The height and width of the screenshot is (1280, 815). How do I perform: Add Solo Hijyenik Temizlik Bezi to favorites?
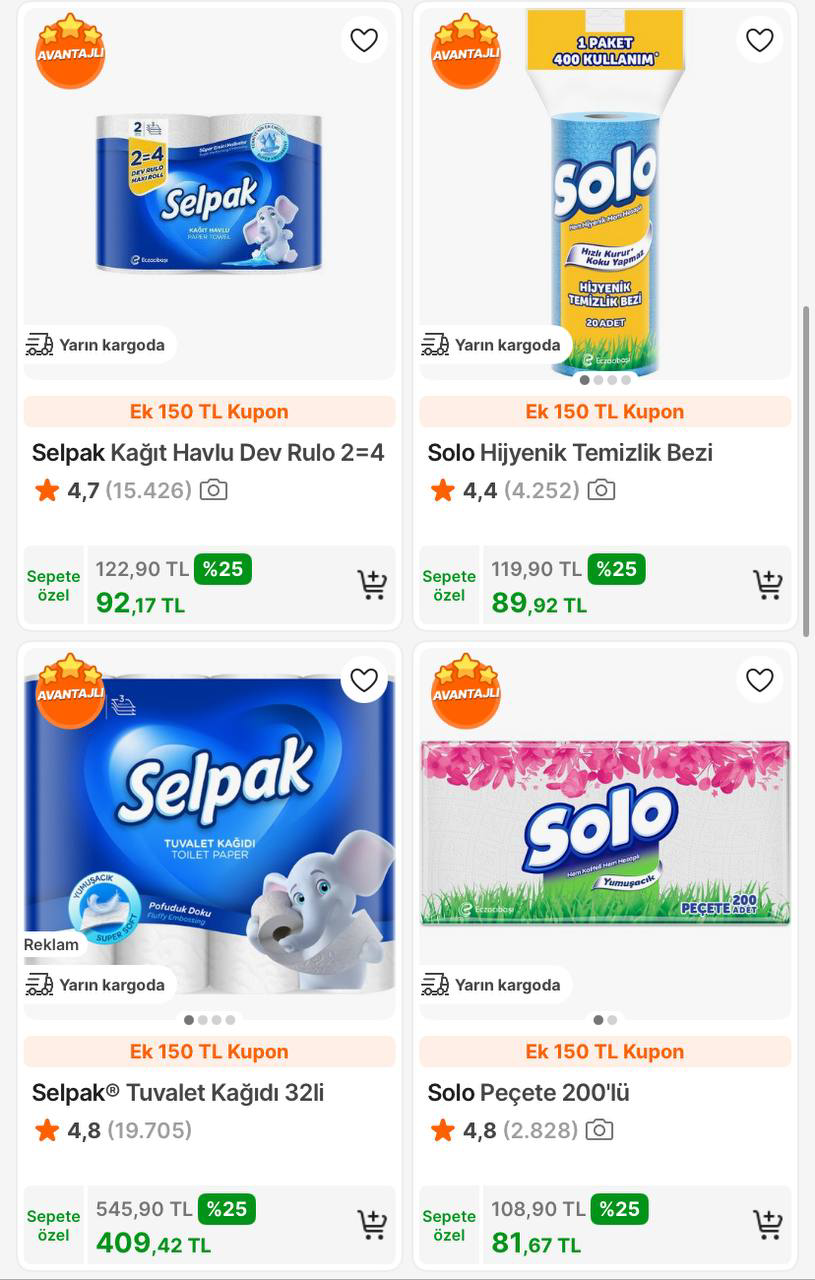click(759, 39)
